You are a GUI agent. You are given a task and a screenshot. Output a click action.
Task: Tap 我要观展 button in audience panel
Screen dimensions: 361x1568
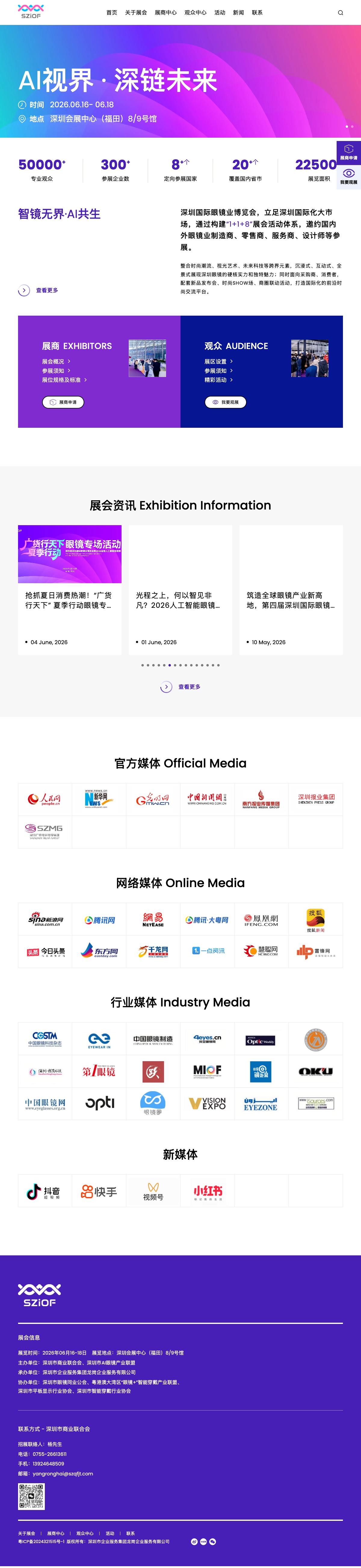coord(225,402)
